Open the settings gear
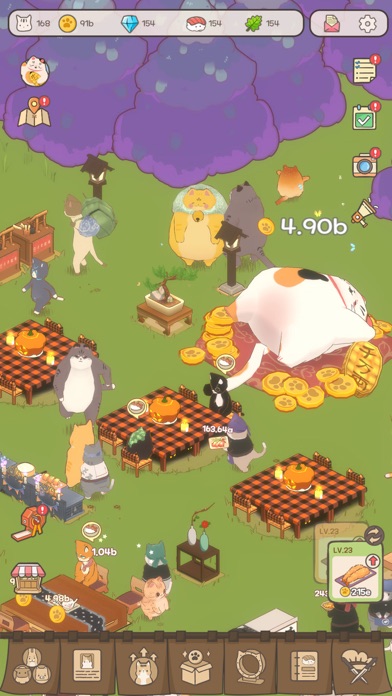392x696 pixels. [367, 23]
